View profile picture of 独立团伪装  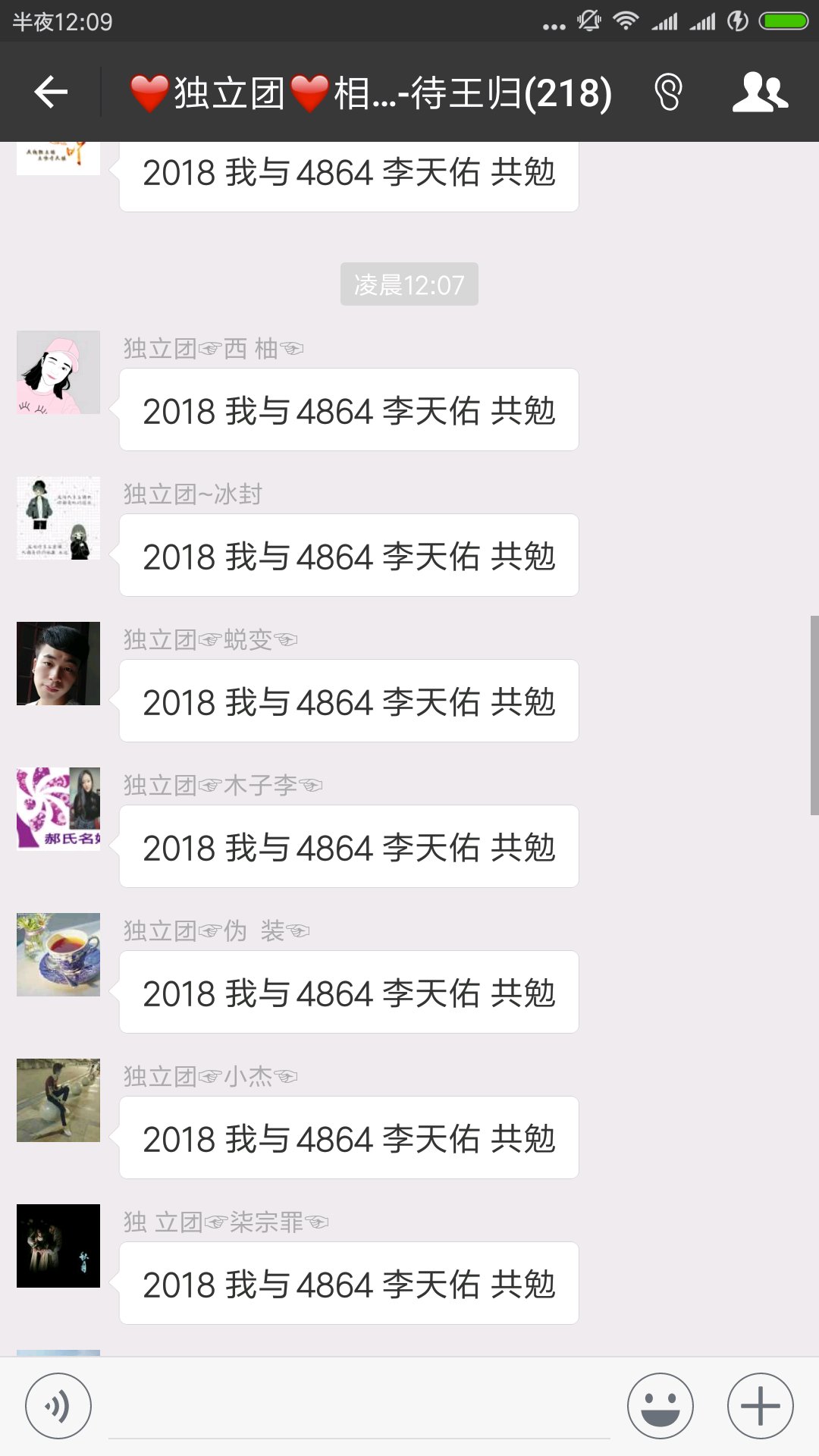pyautogui.click(x=58, y=955)
